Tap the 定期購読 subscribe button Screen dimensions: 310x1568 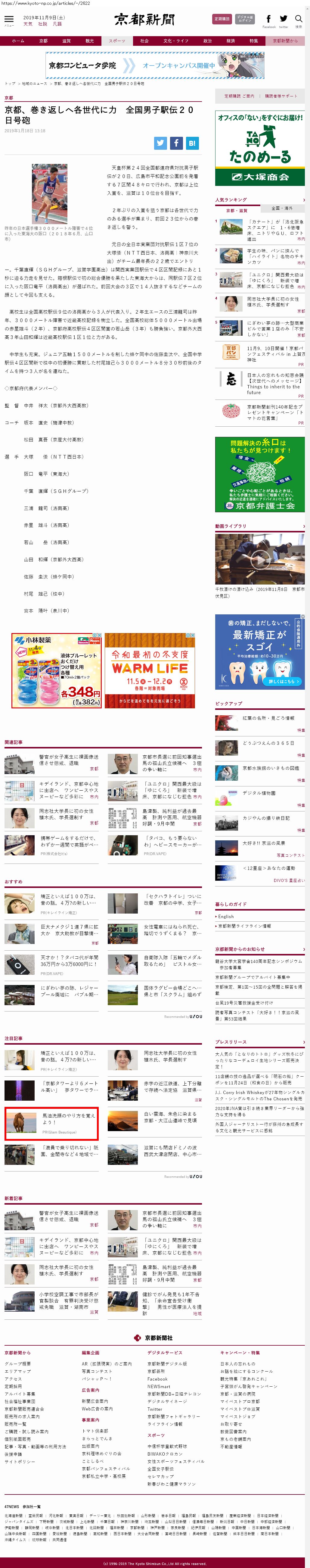coord(222,19)
